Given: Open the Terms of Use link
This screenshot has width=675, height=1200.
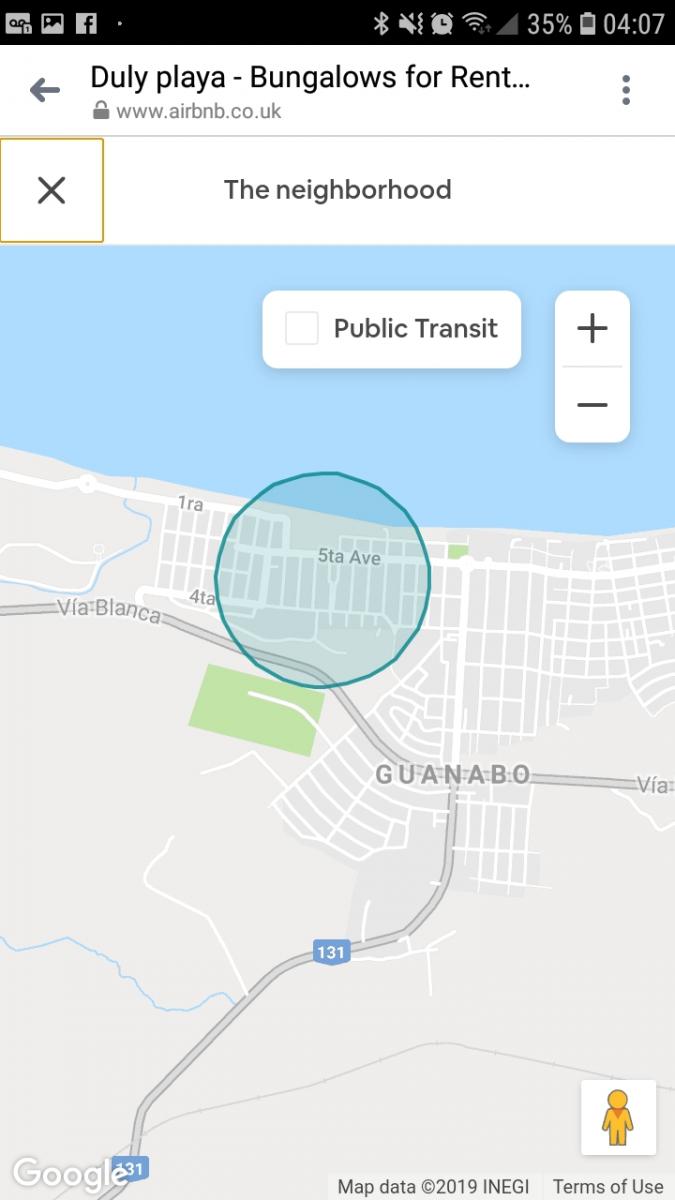Looking at the screenshot, I should point(608,1187).
